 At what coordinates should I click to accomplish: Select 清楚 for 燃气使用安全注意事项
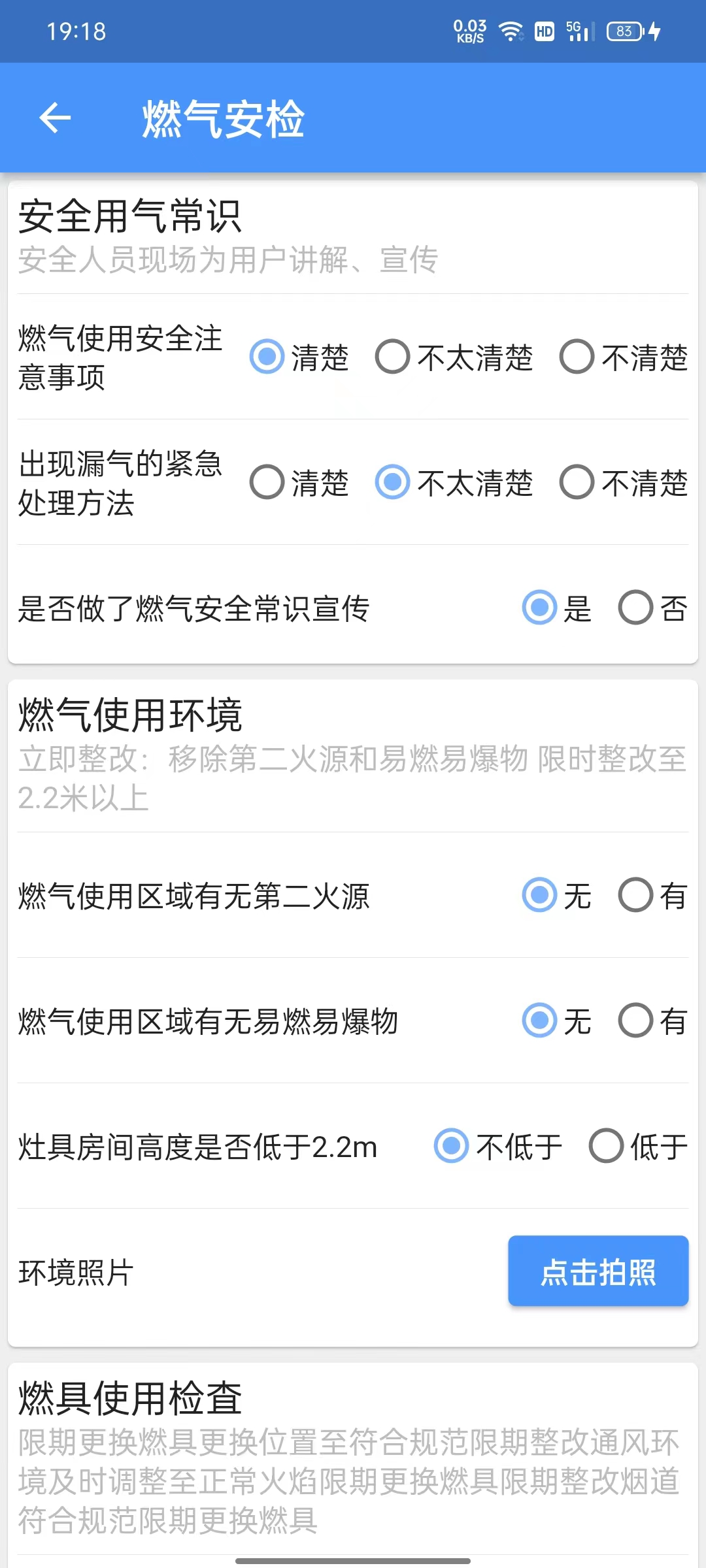[299, 357]
